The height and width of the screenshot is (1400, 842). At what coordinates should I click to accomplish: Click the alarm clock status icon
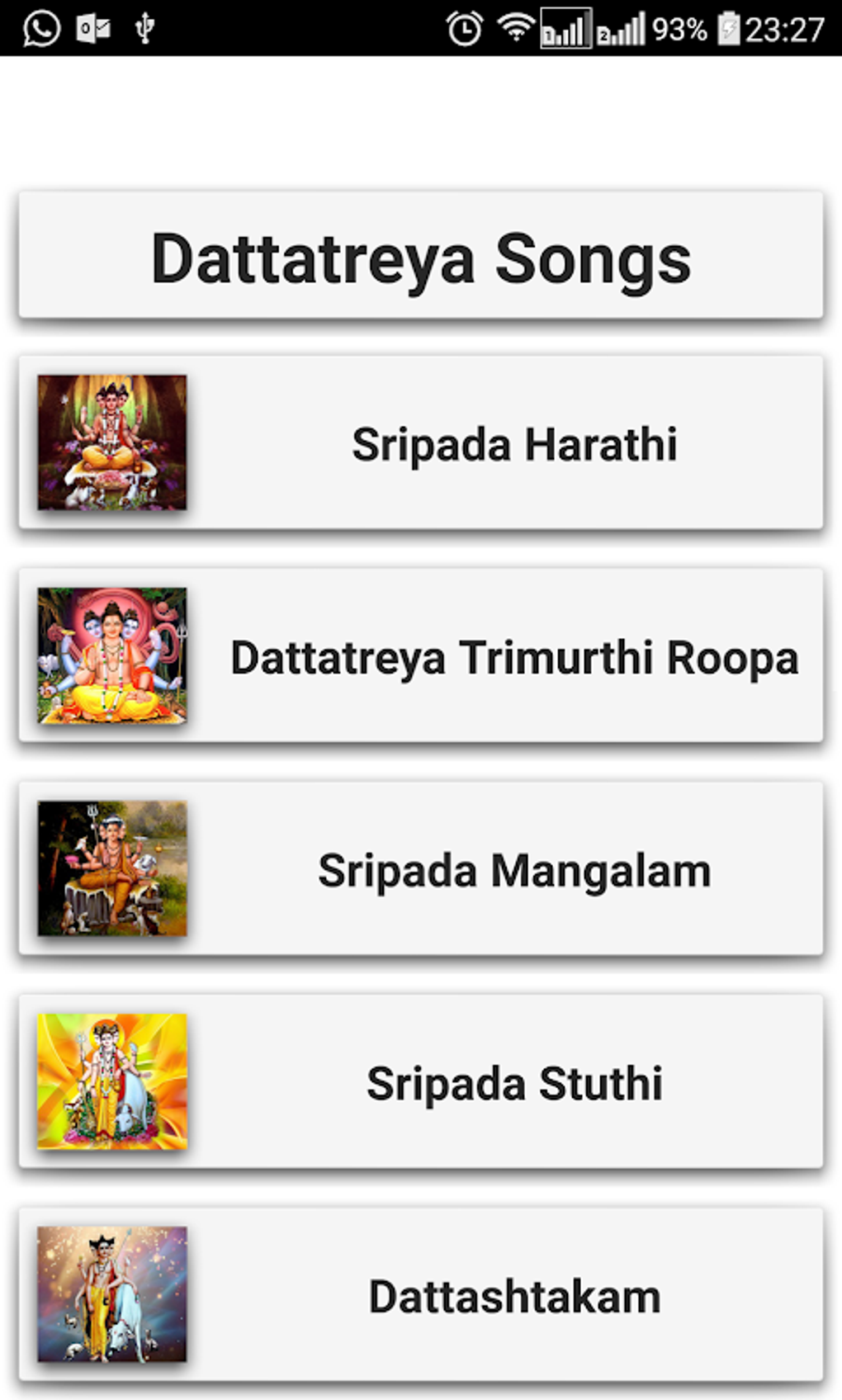[x=464, y=26]
